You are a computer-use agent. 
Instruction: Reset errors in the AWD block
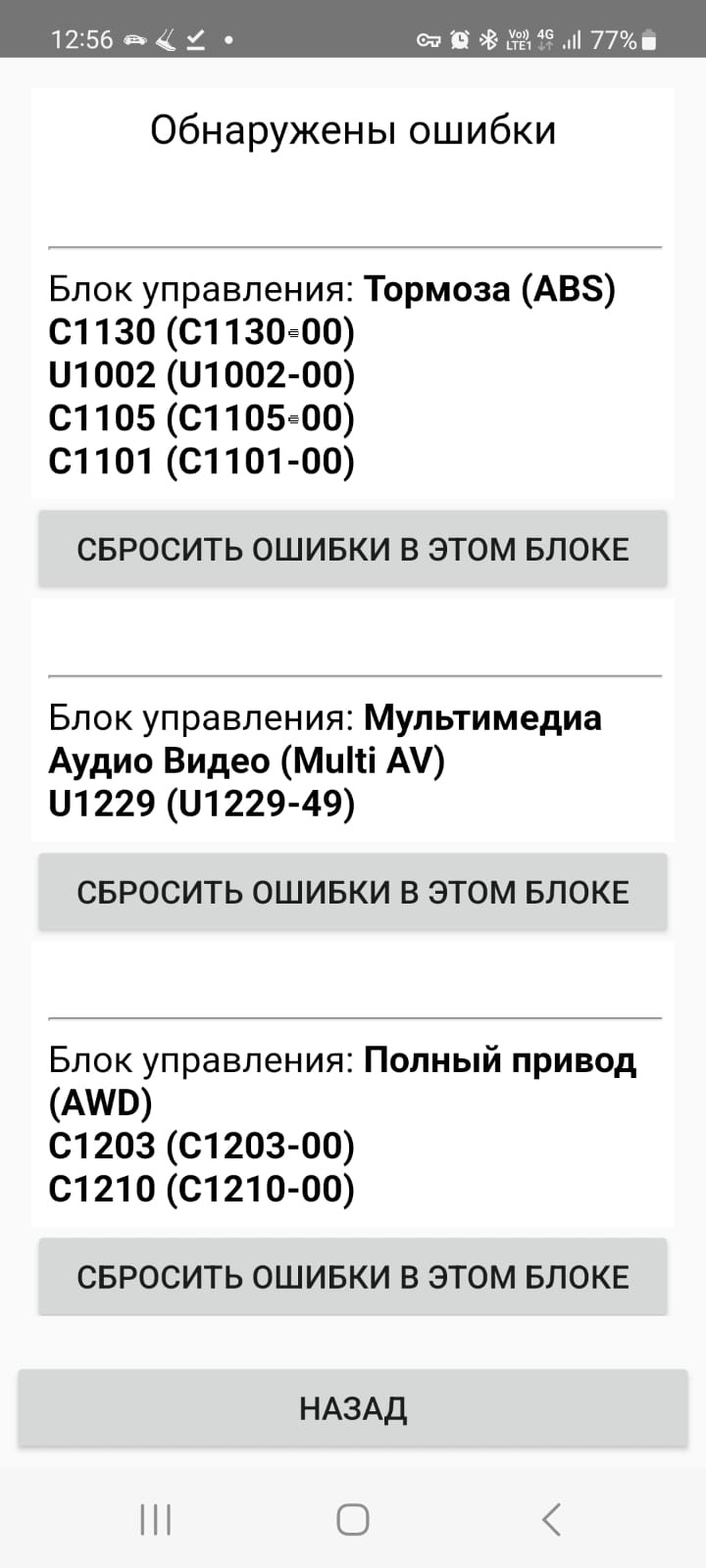click(x=353, y=1277)
